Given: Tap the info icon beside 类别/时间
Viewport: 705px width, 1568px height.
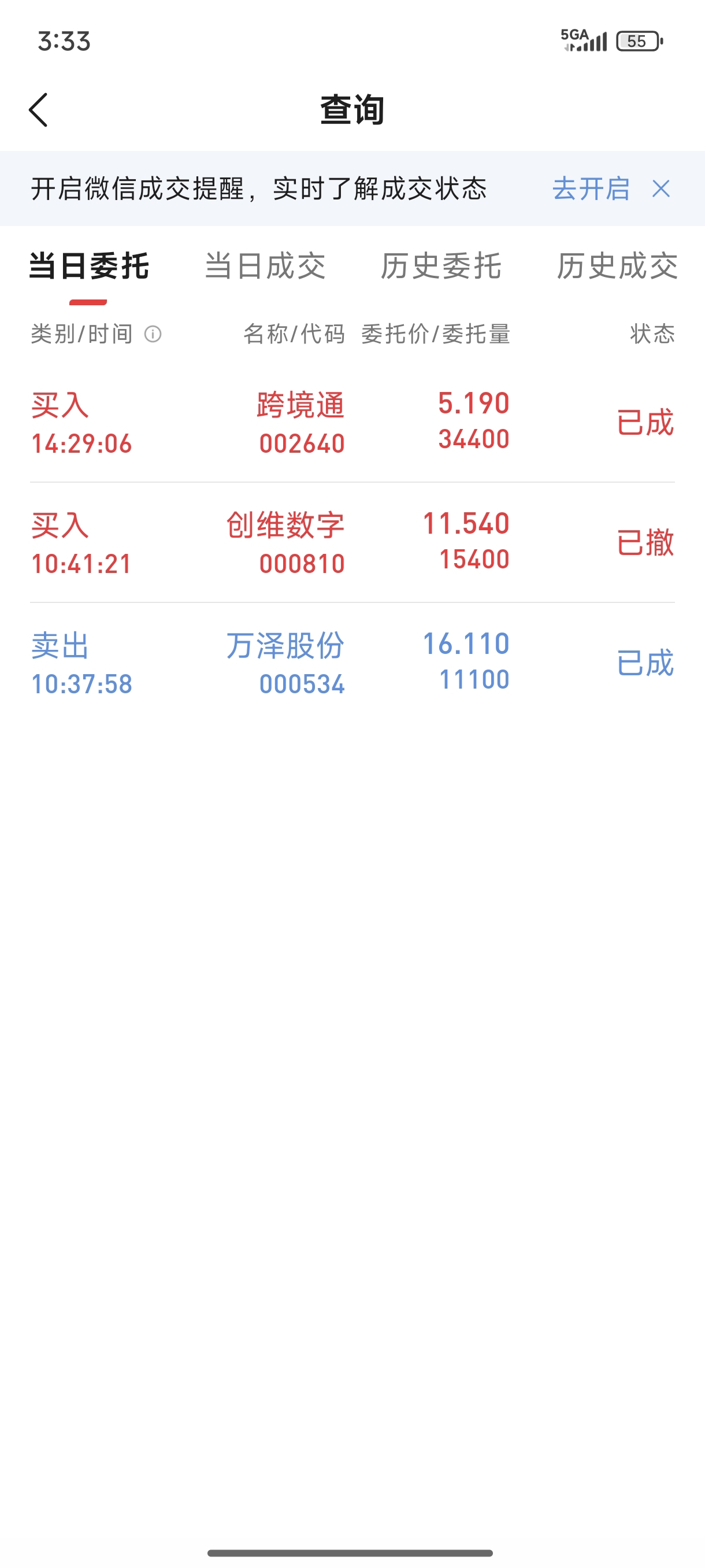Looking at the screenshot, I should (x=153, y=334).
